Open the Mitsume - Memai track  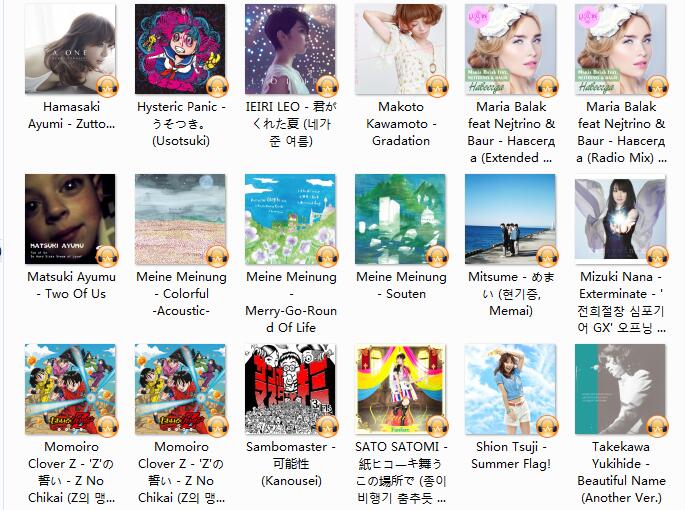[x=511, y=219]
